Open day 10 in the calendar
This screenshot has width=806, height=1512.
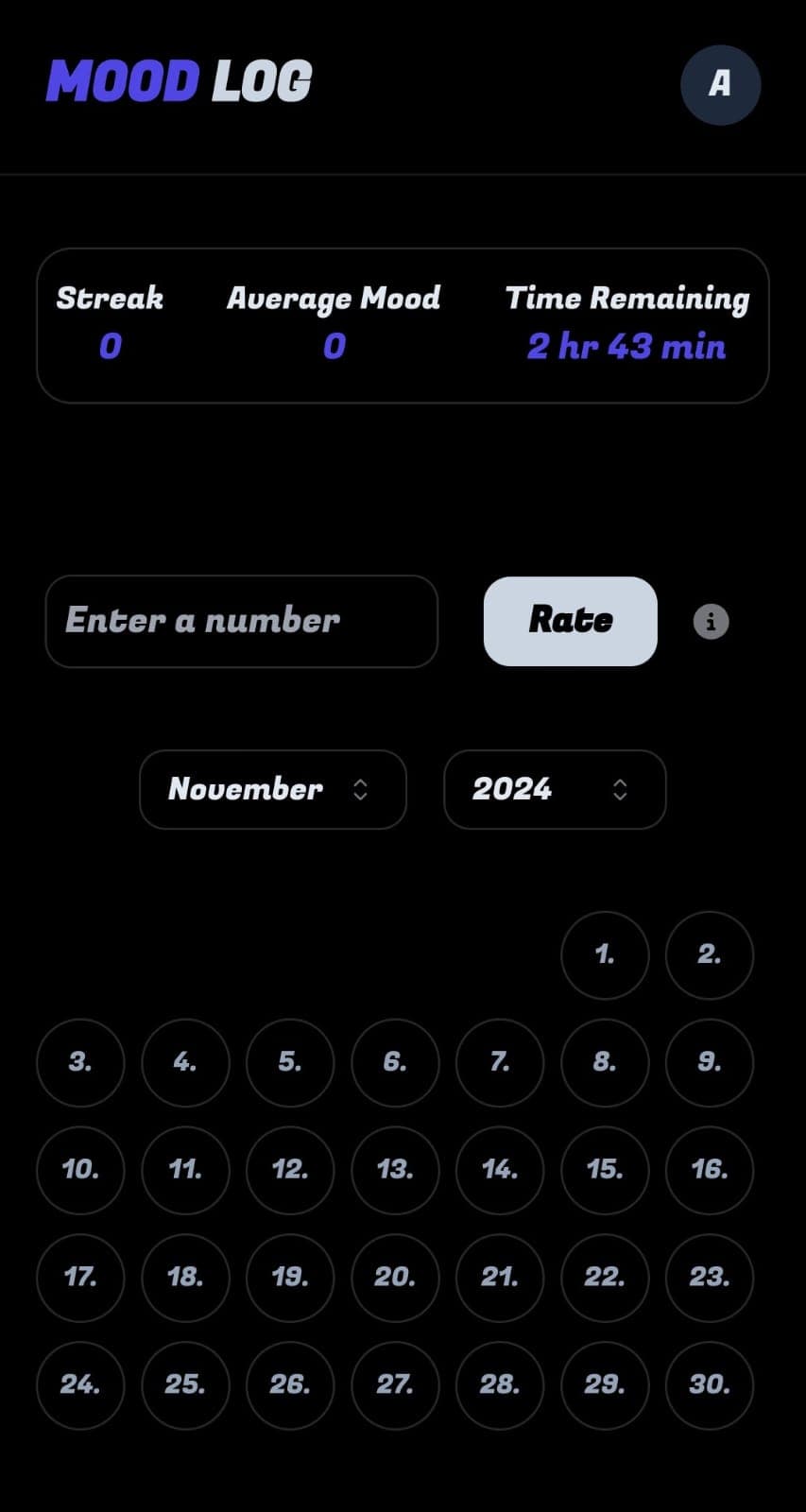(80, 1170)
